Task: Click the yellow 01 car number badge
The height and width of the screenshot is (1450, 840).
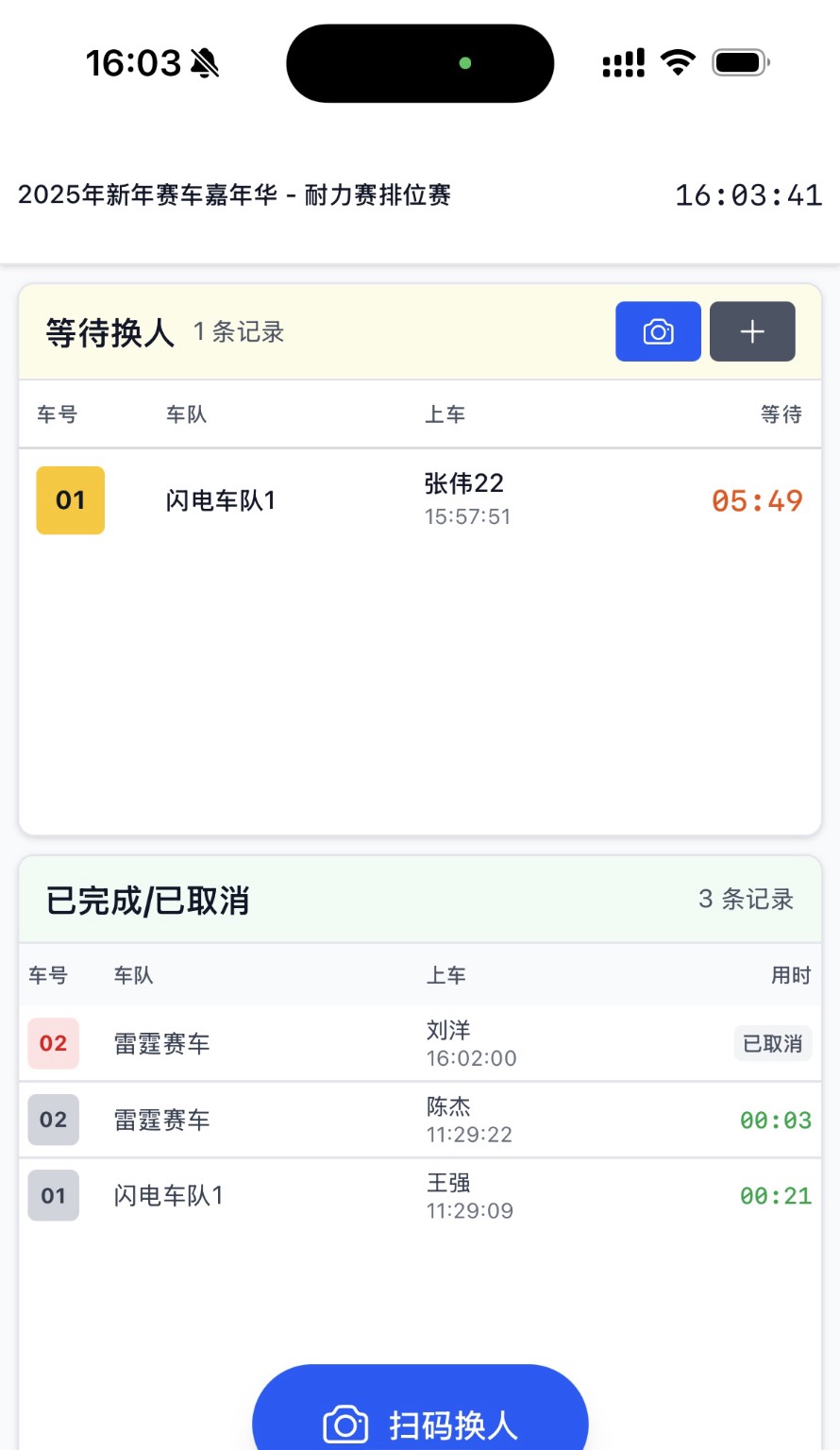Action: click(70, 500)
